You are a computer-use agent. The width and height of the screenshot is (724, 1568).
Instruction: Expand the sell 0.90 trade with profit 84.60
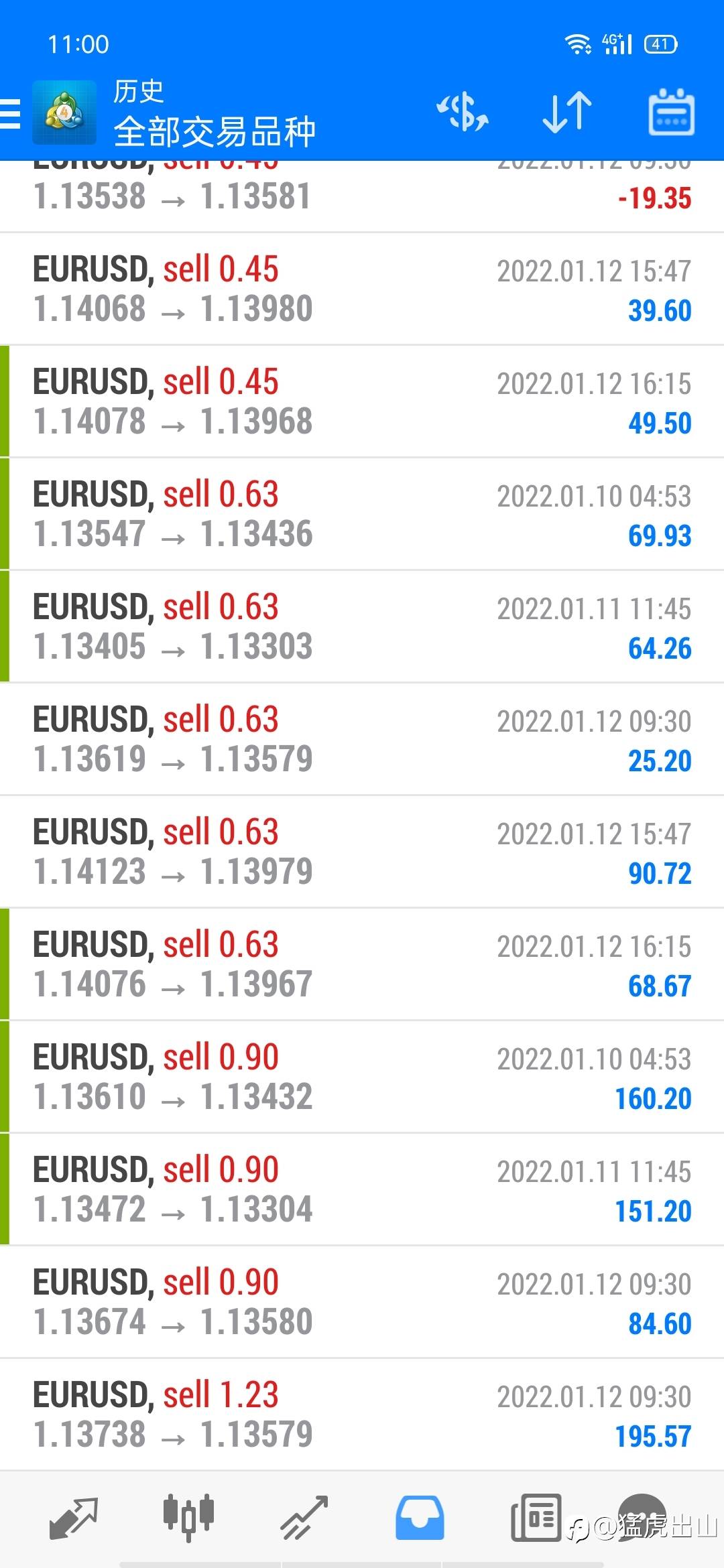click(362, 1303)
